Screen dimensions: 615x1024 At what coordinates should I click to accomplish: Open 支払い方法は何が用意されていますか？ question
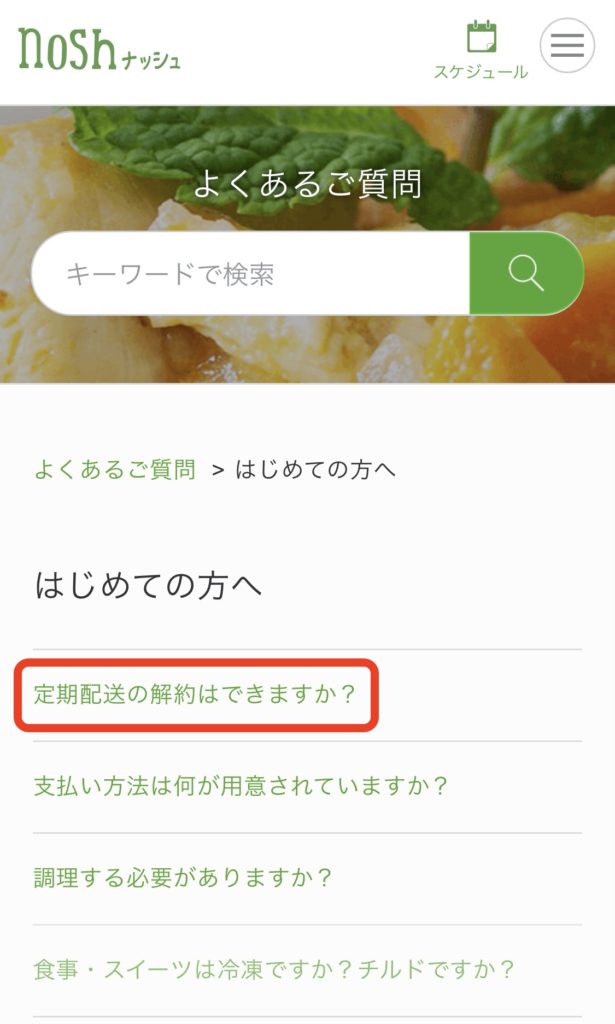point(241,786)
